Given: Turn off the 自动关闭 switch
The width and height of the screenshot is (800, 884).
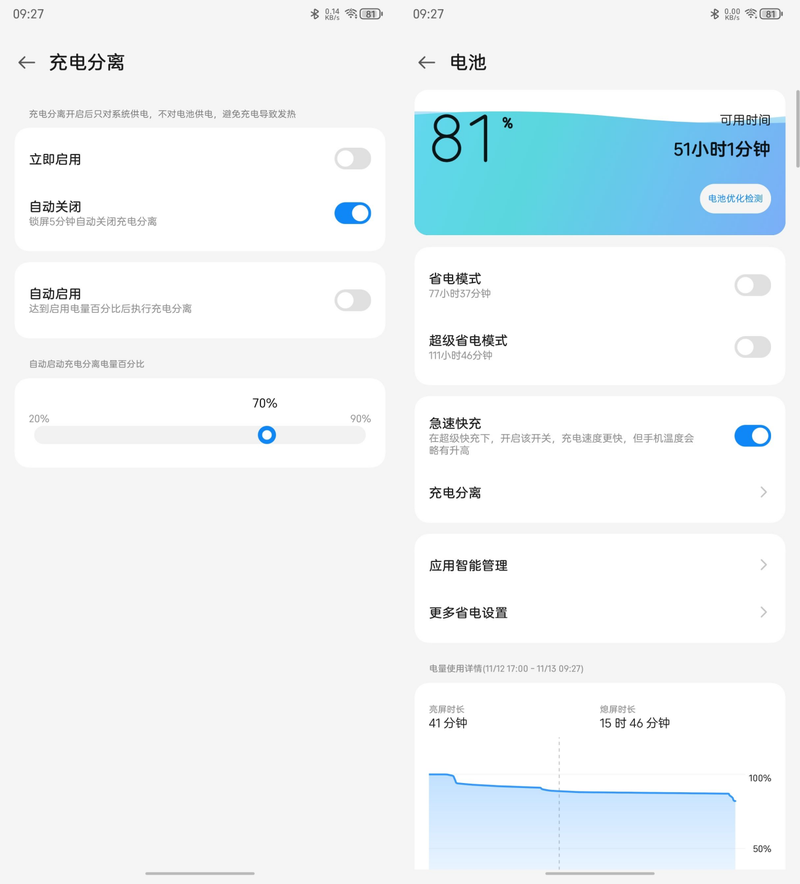Looking at the screenshot, I should (352, 213).
